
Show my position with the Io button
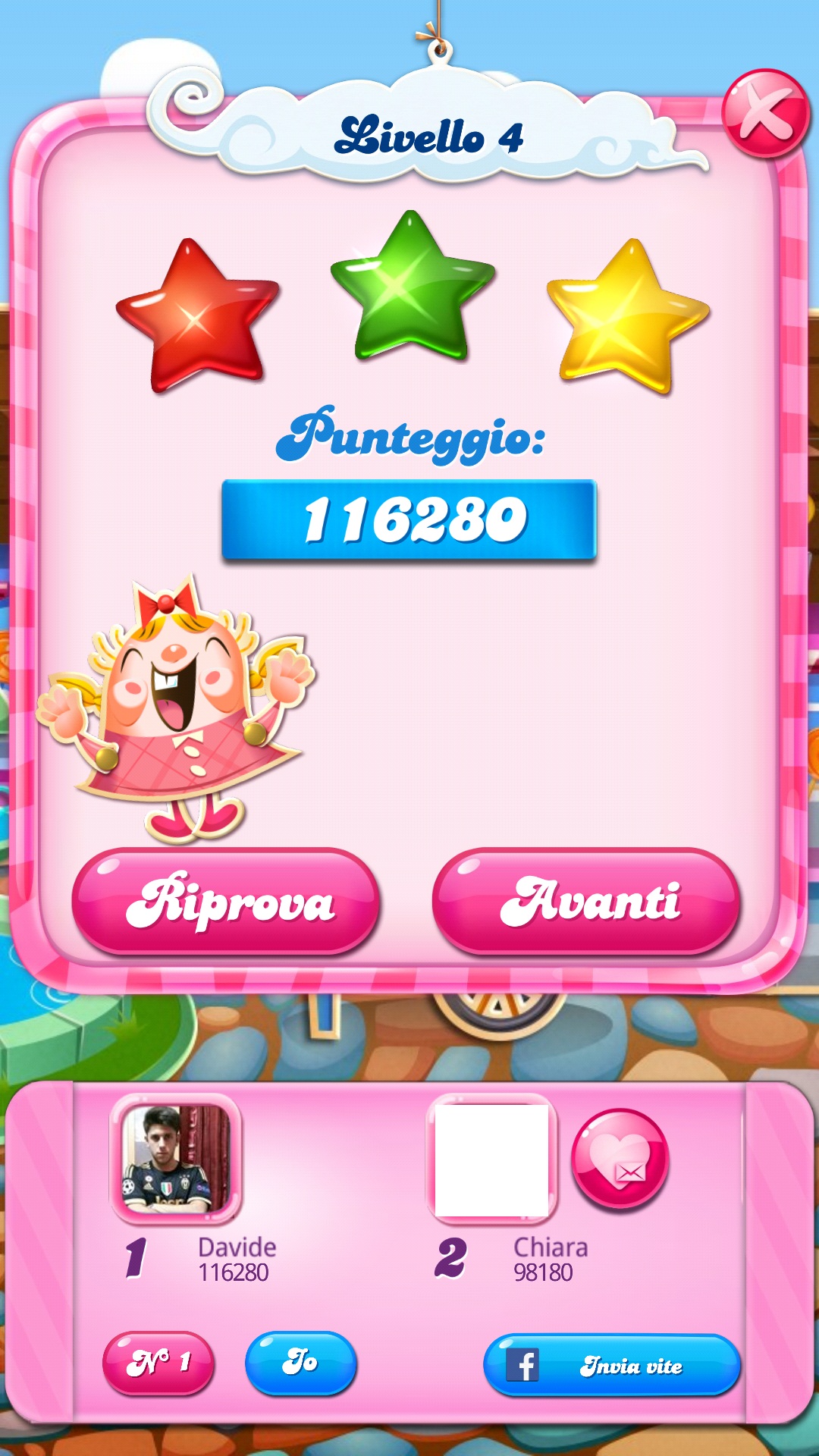click(x=301, y=1363)
